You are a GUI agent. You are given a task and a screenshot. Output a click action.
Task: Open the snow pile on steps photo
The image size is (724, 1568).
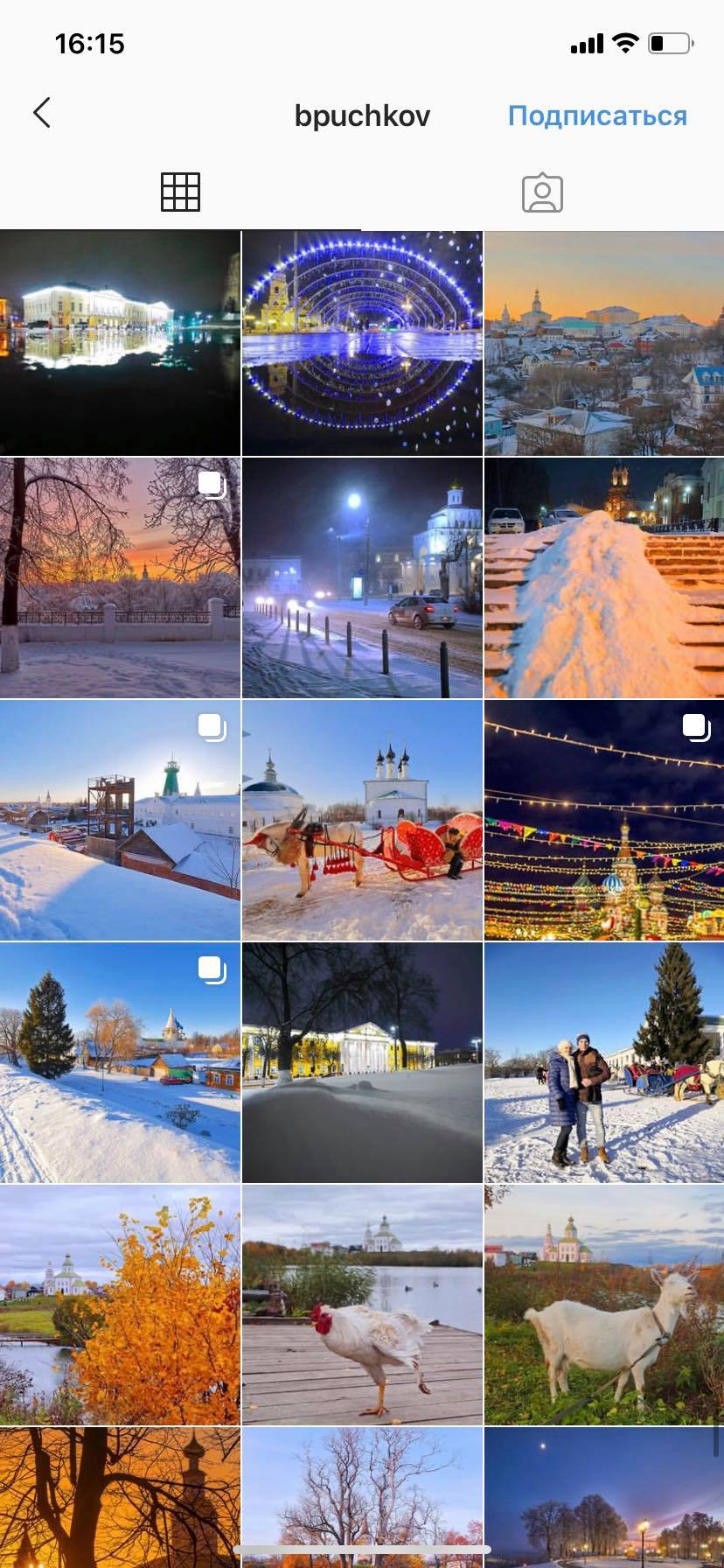pos(604,577)
